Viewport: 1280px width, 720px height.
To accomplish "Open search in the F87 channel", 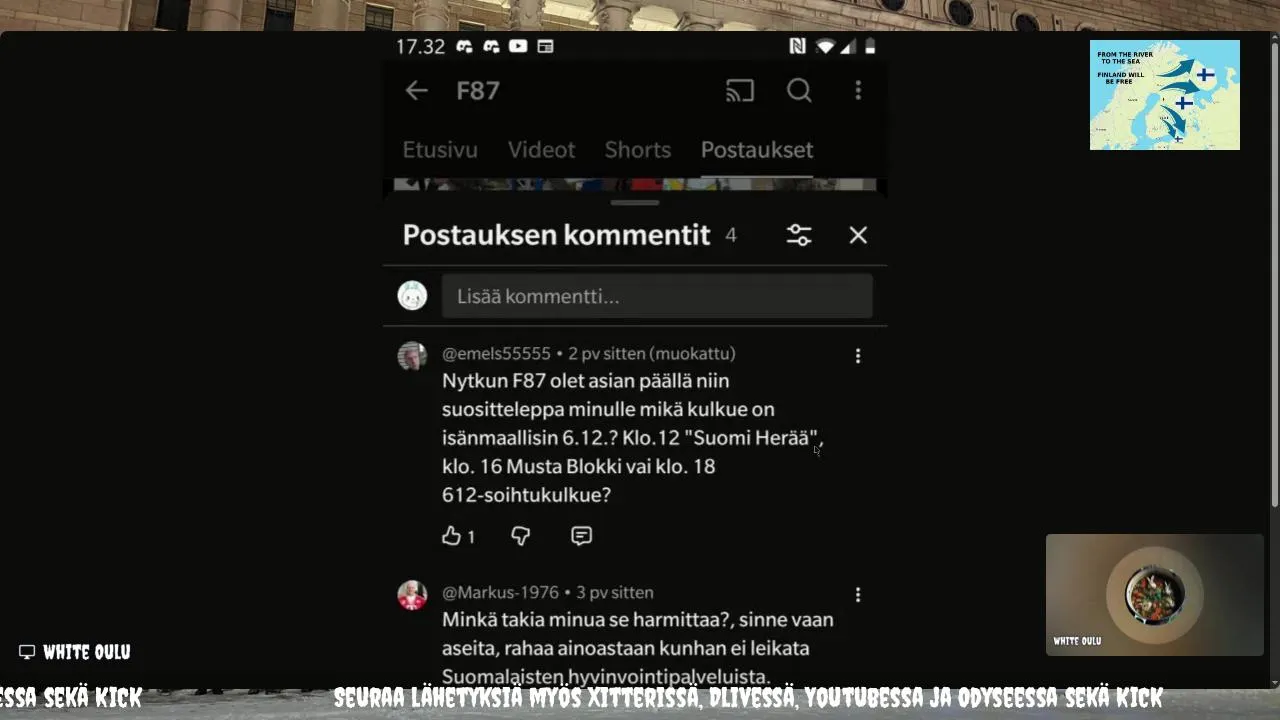I will pos(799,91).
